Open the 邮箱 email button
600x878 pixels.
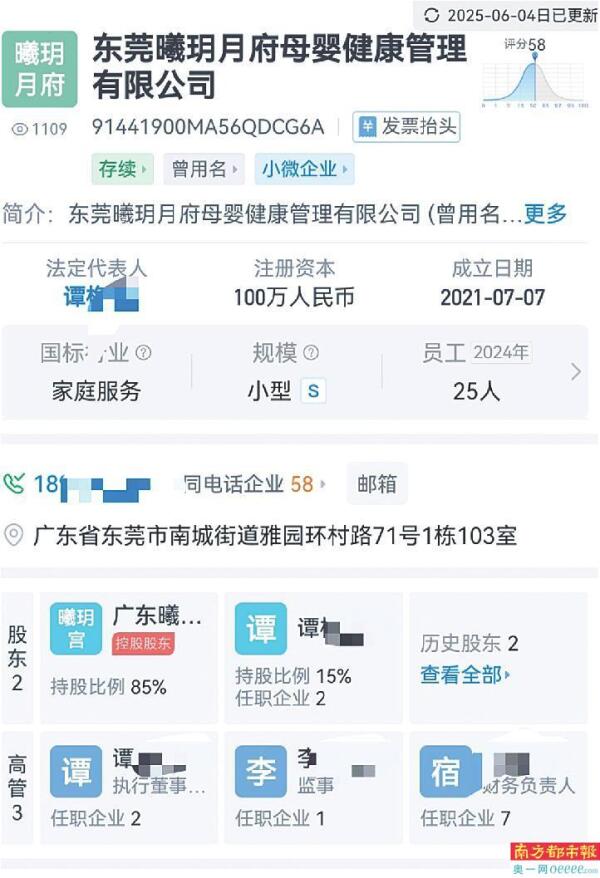377,484
